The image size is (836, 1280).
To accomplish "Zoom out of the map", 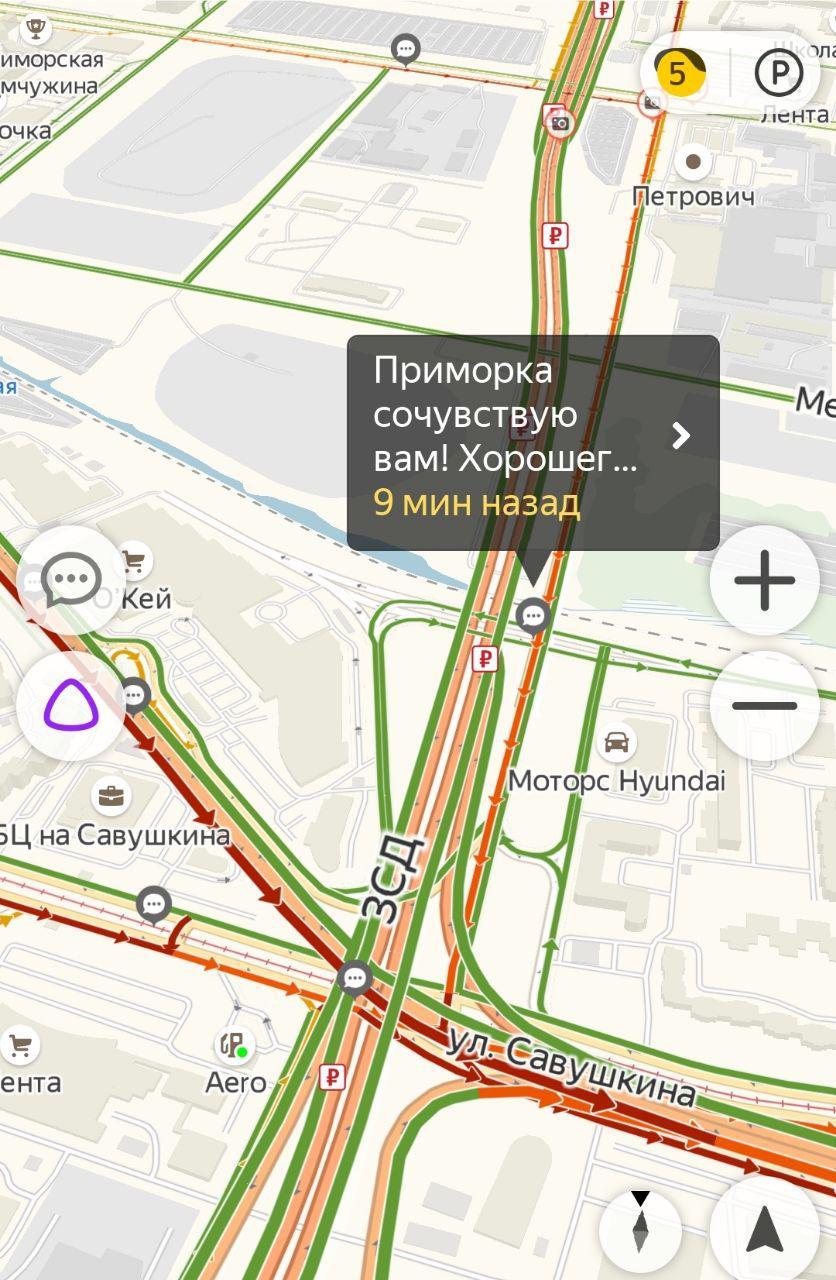I will (764, 706).
